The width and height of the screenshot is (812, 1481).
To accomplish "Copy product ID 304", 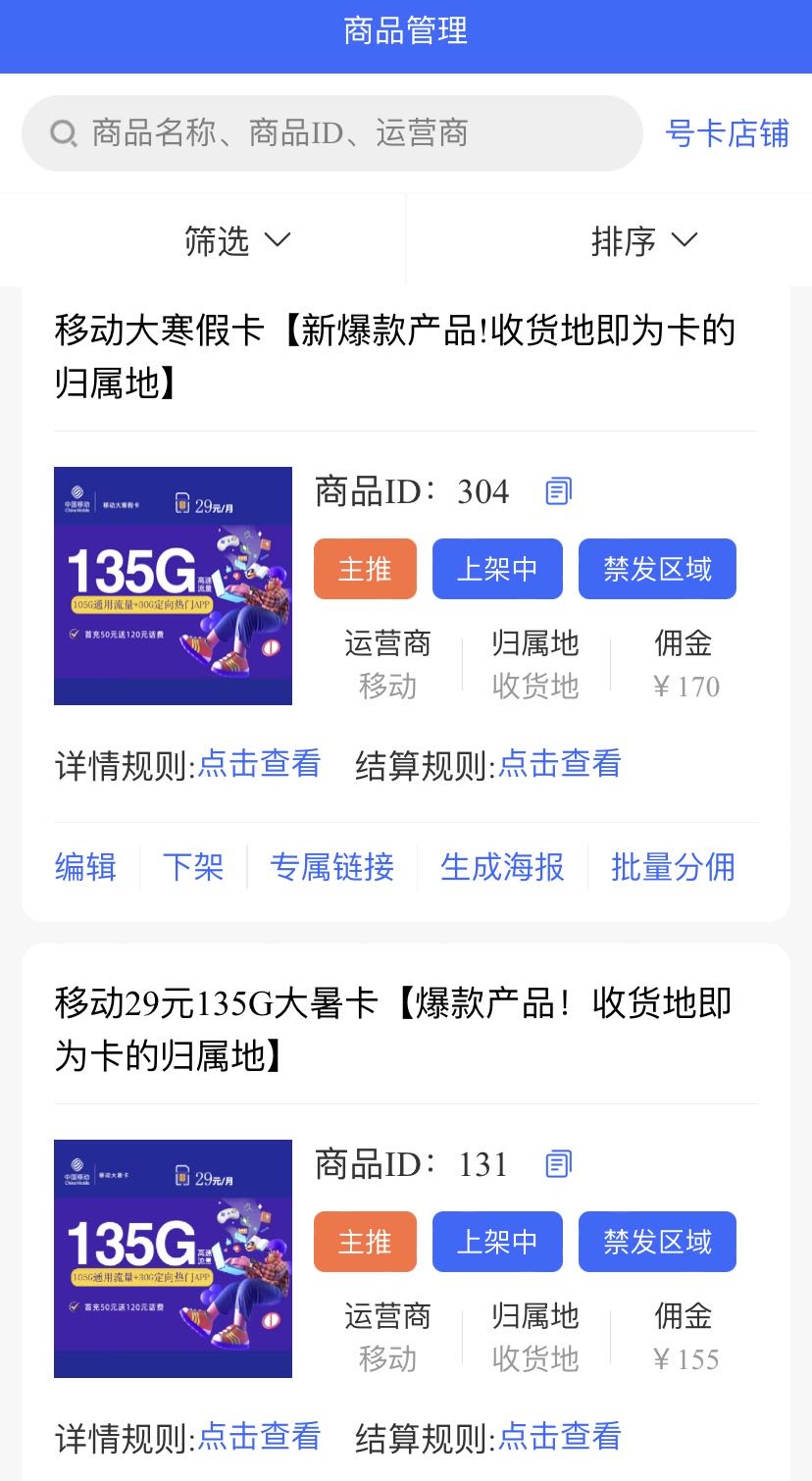I will (558, 491).
